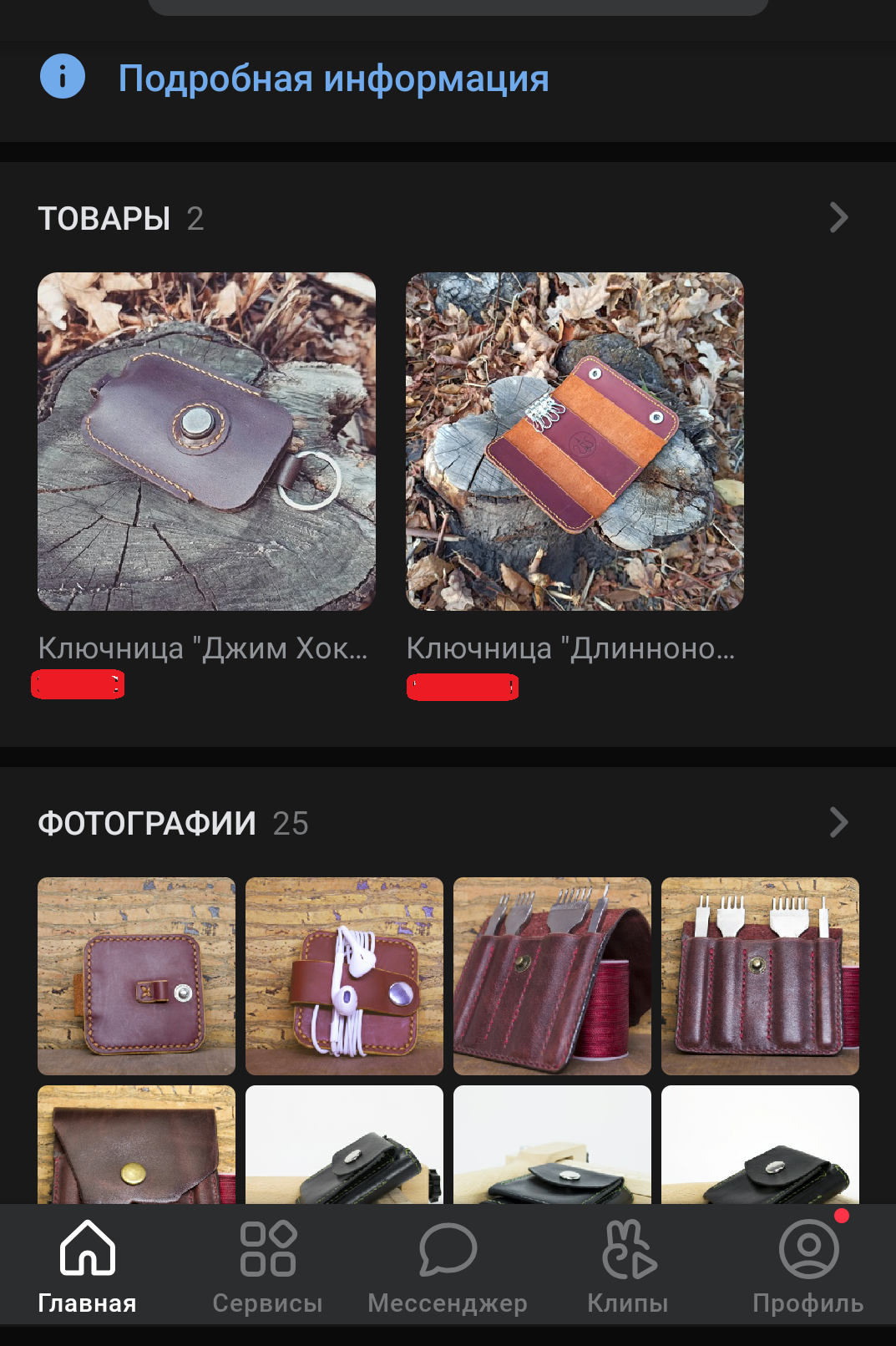
Task: Open the square purple leather case photo
Action: click(136, 976)
